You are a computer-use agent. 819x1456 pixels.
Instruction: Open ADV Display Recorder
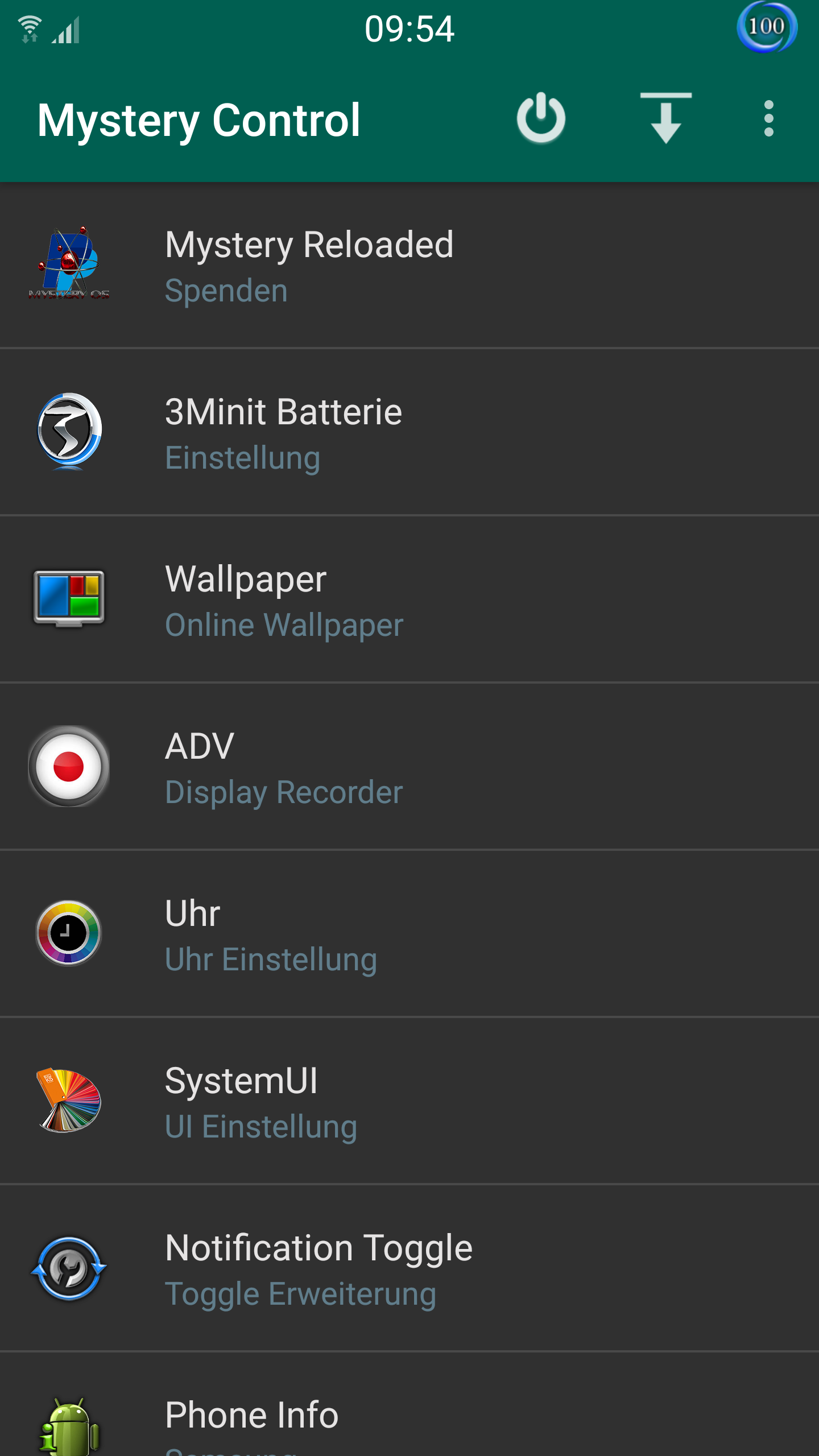[x=409, y=766]
